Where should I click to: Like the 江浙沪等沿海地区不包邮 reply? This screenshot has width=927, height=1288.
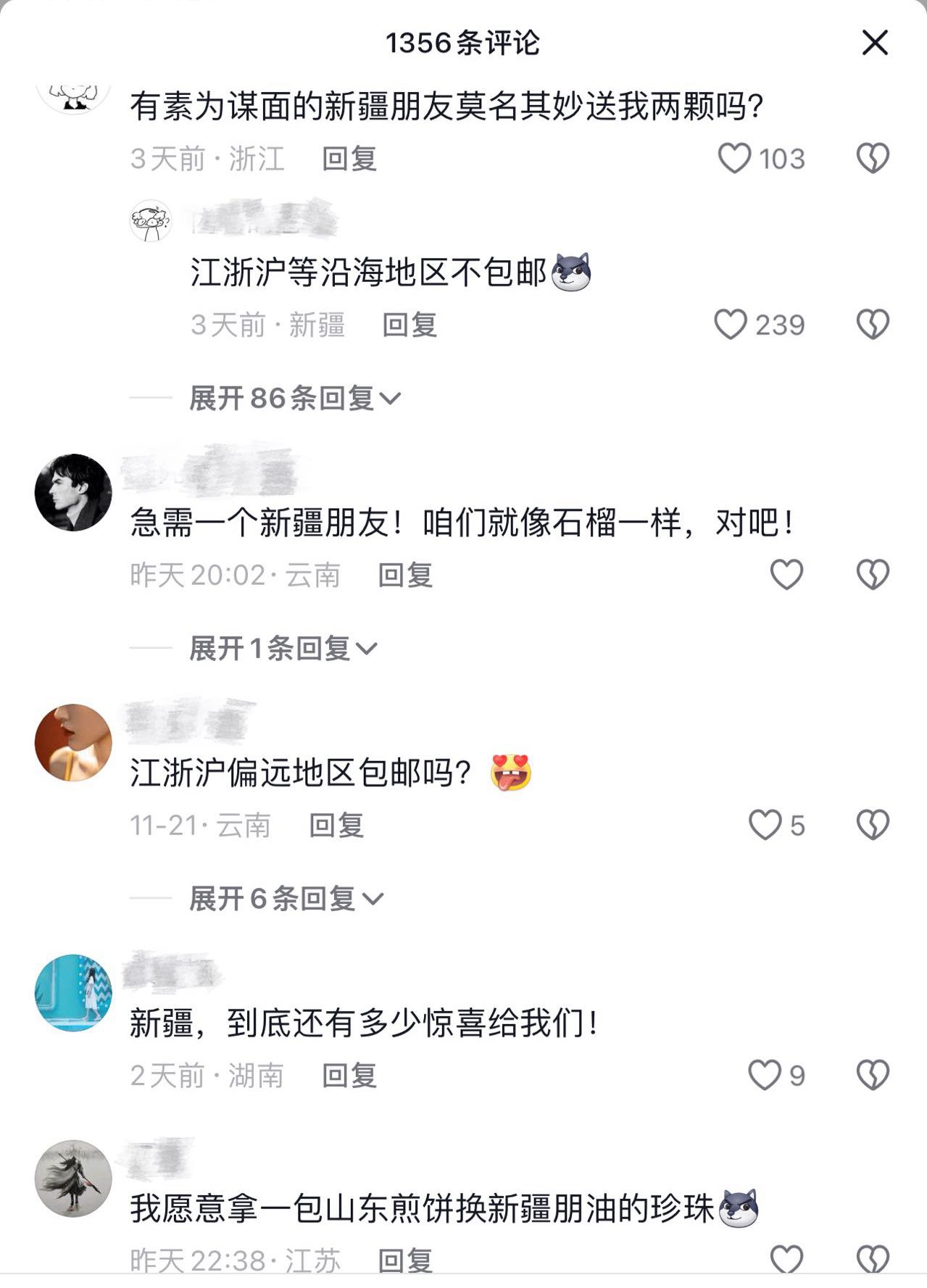click(x=731, y=325)
